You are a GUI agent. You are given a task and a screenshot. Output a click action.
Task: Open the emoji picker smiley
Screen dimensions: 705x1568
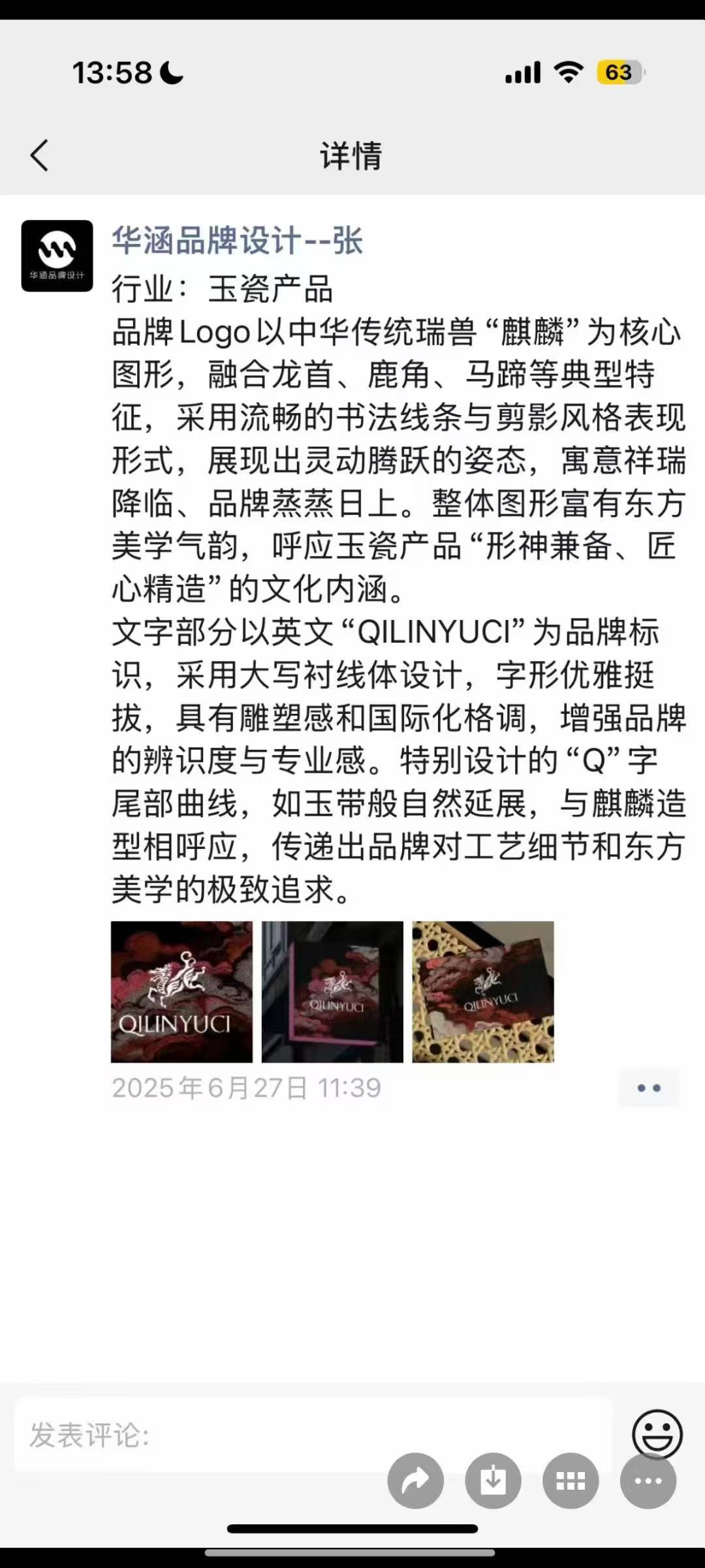(x=657, y=1434)
